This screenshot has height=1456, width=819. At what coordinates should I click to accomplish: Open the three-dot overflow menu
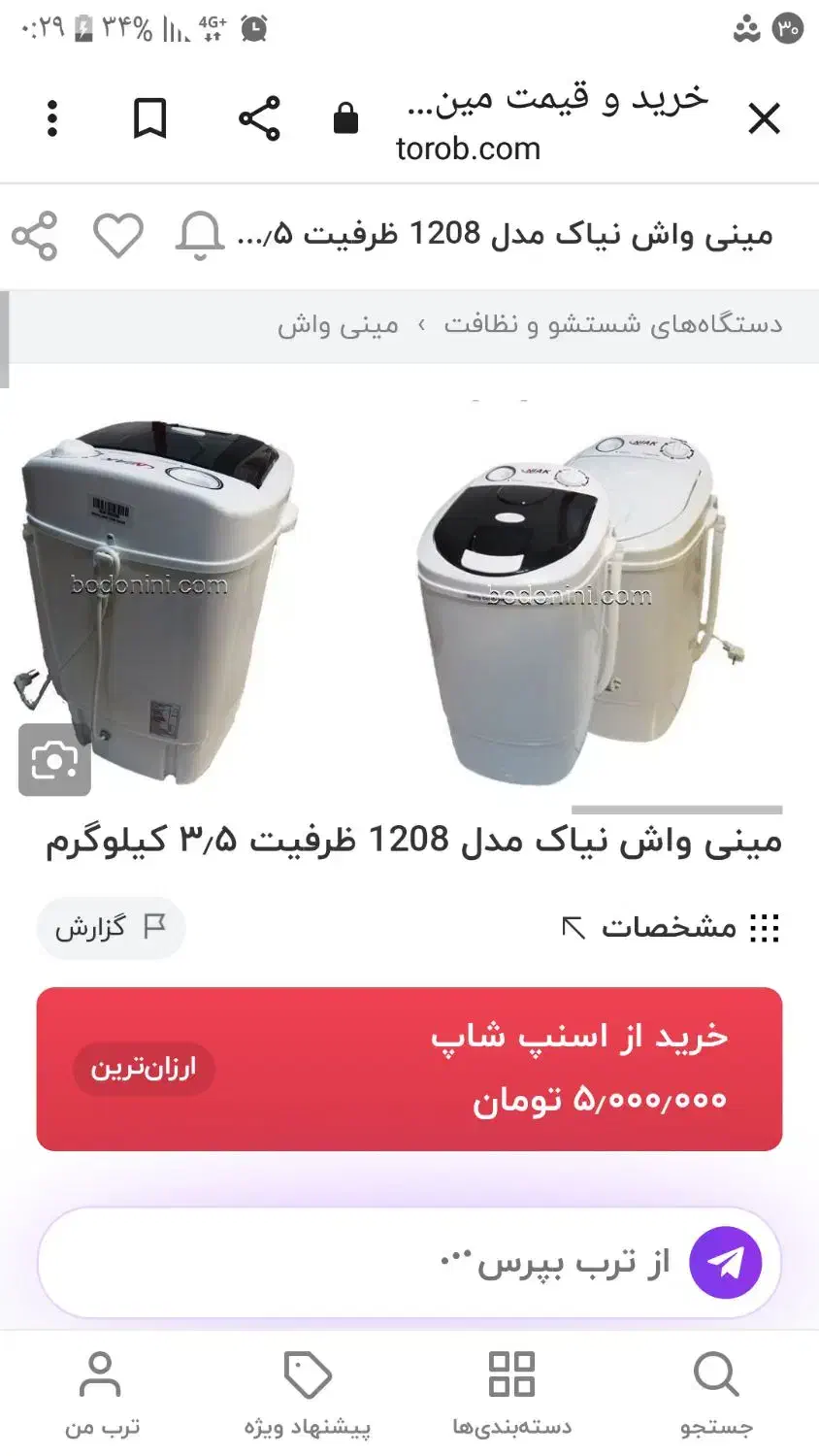[x=51, y=118]
